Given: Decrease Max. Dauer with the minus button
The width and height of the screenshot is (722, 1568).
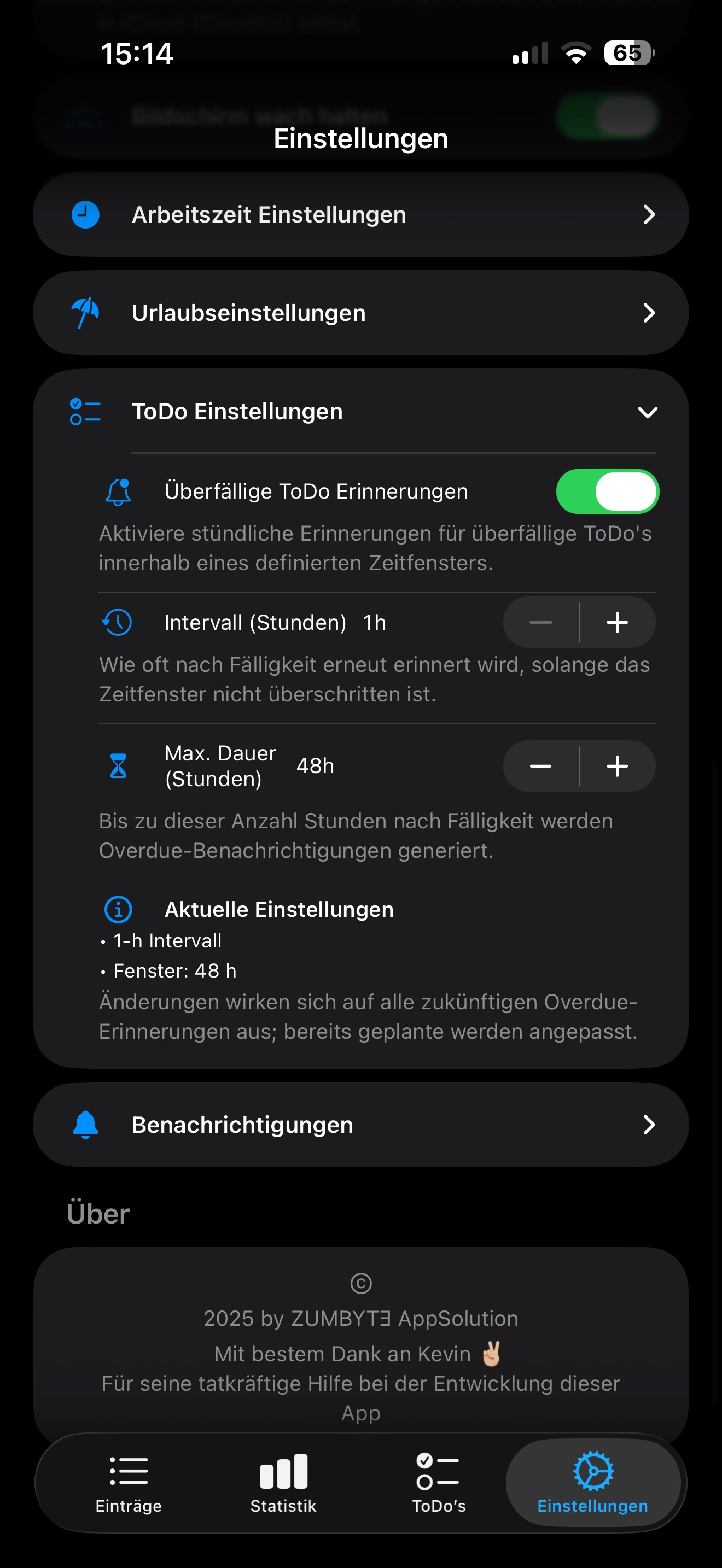Looking at the screenshot, I should tap(540, 766).
